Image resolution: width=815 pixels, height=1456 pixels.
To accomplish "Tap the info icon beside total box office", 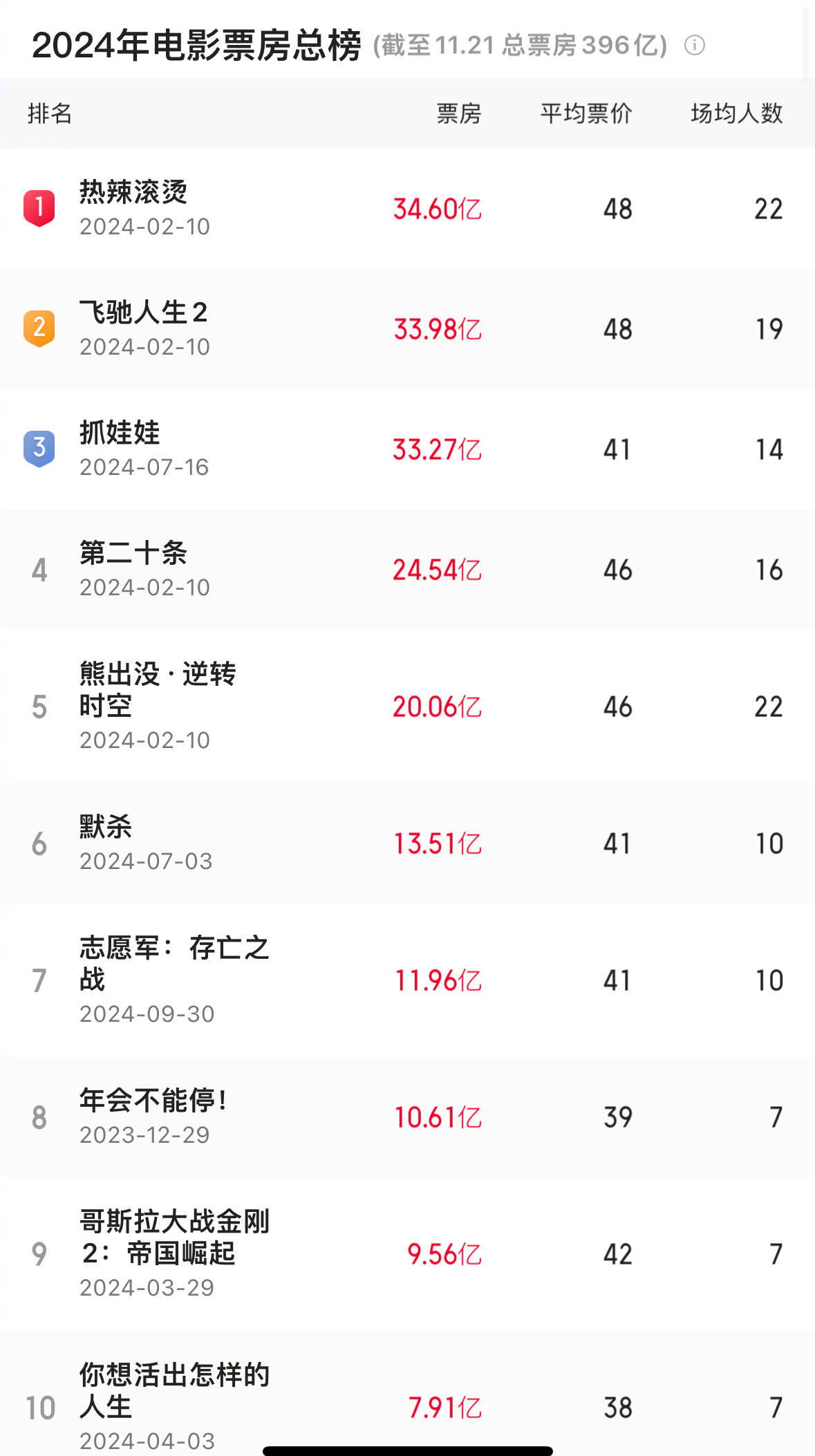I will 694,46.
